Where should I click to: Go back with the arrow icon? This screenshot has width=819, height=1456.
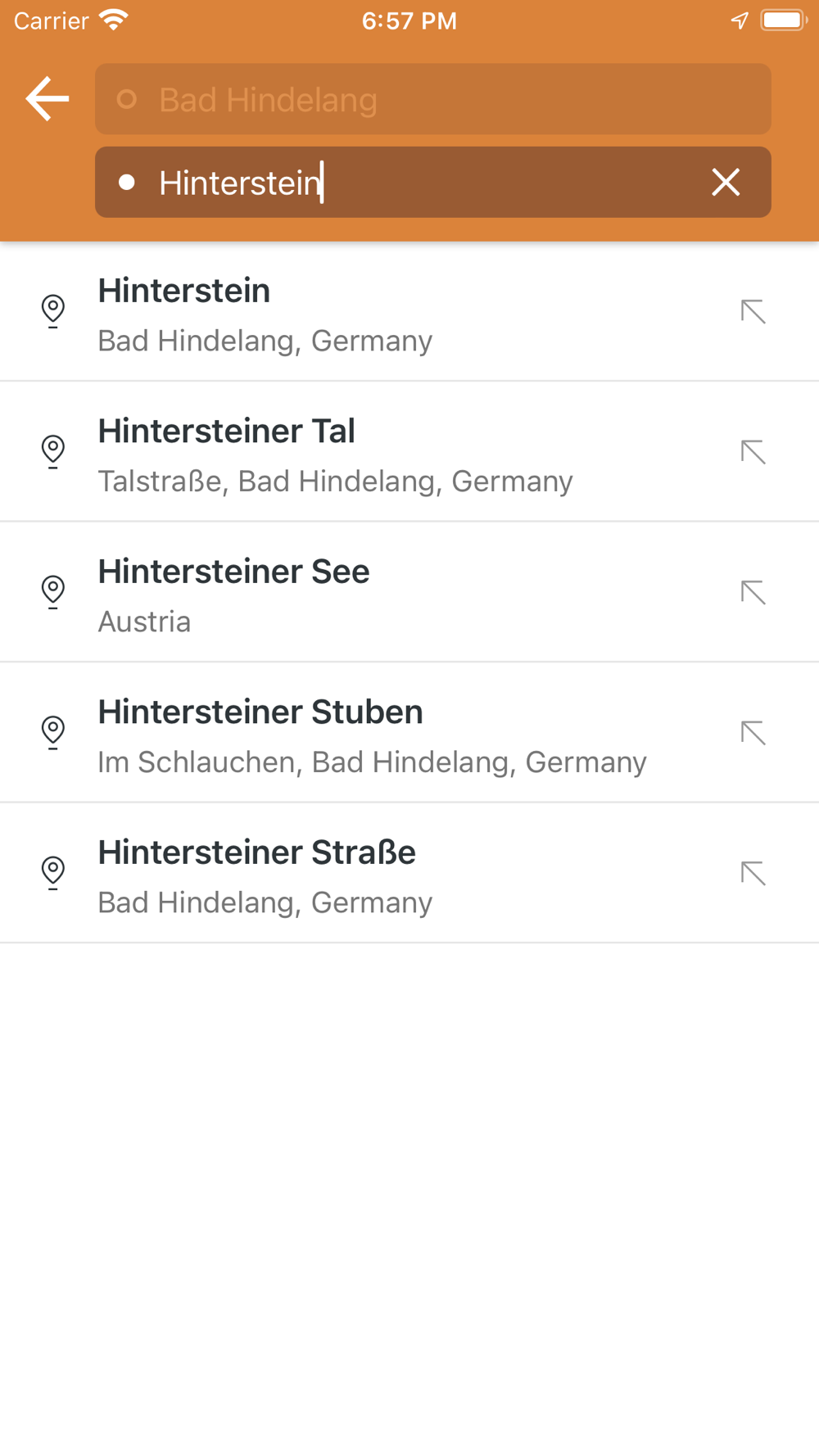click(x=48, y=99)
